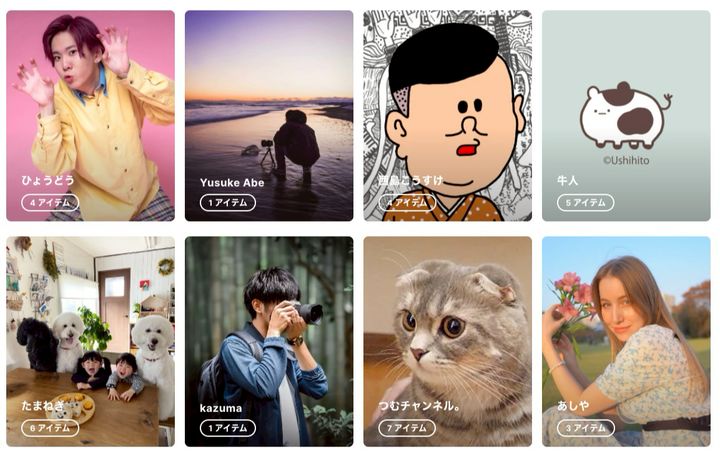Image resolution: width=720 pixels, height=459 pixels.
Task: Open the つむチャンネル。 cat card
Action: pos(447,341)
